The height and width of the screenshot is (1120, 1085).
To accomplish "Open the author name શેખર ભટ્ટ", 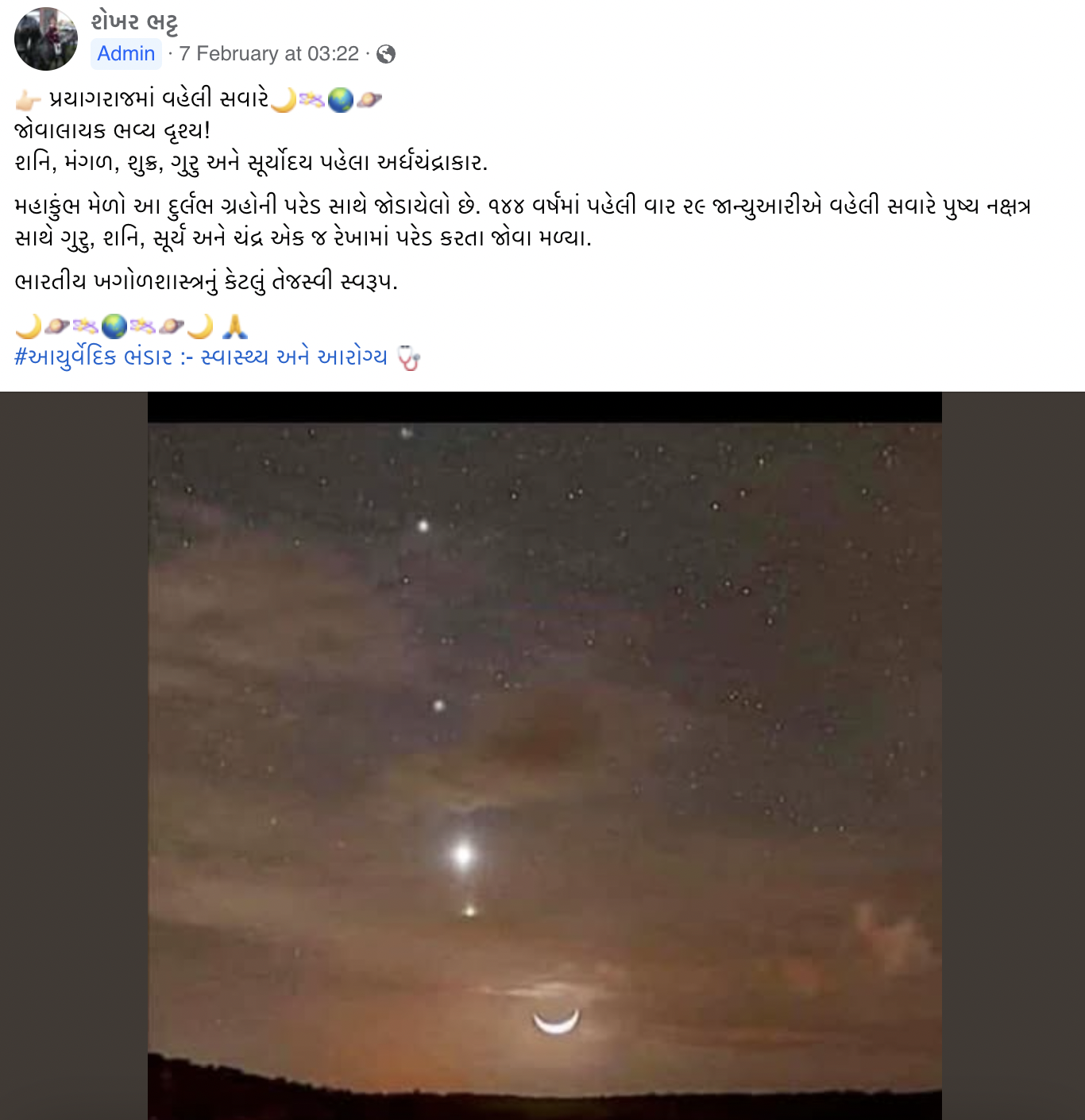I will pos(134,22).
